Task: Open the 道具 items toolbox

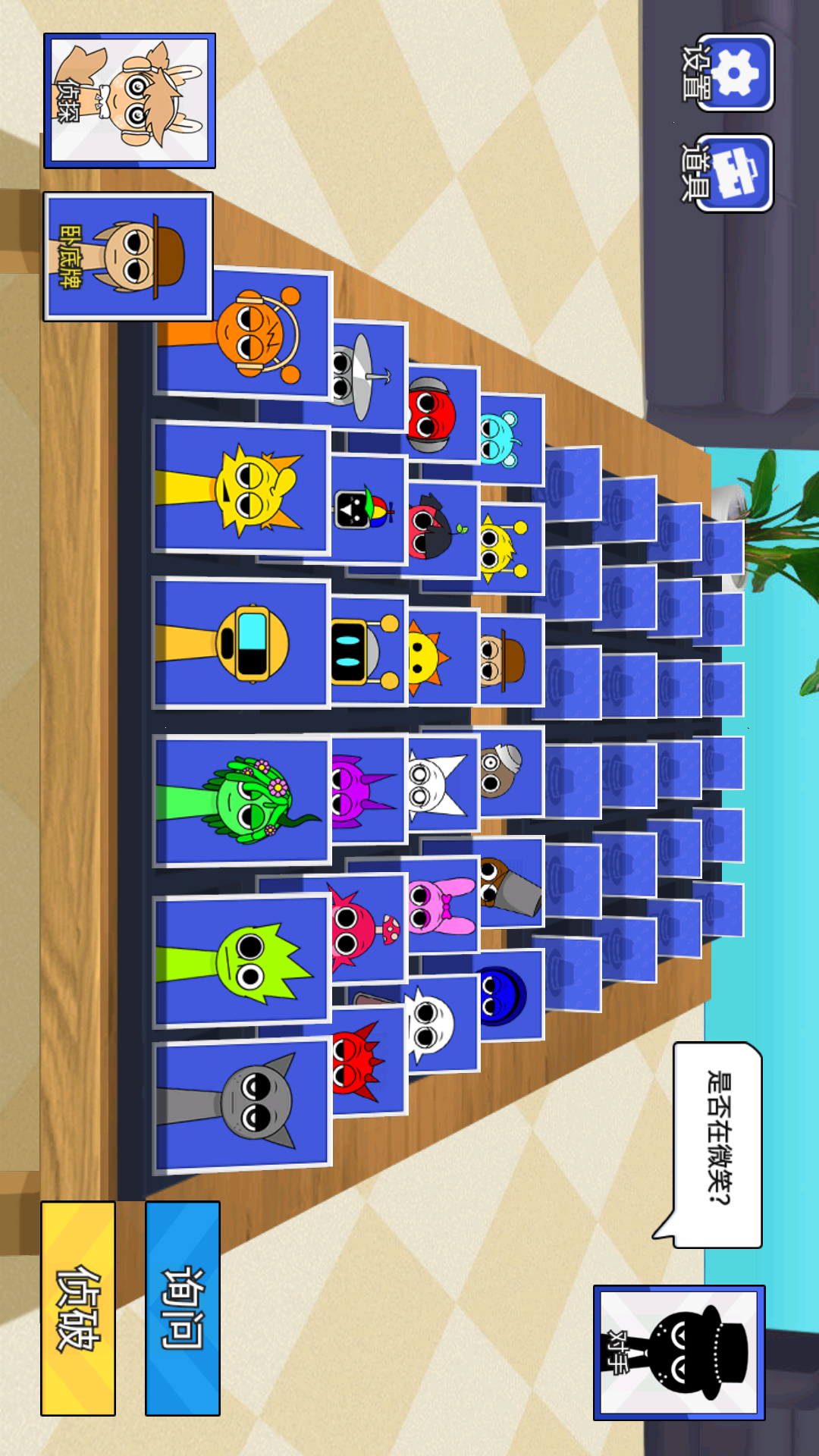Action: point(733,173)
